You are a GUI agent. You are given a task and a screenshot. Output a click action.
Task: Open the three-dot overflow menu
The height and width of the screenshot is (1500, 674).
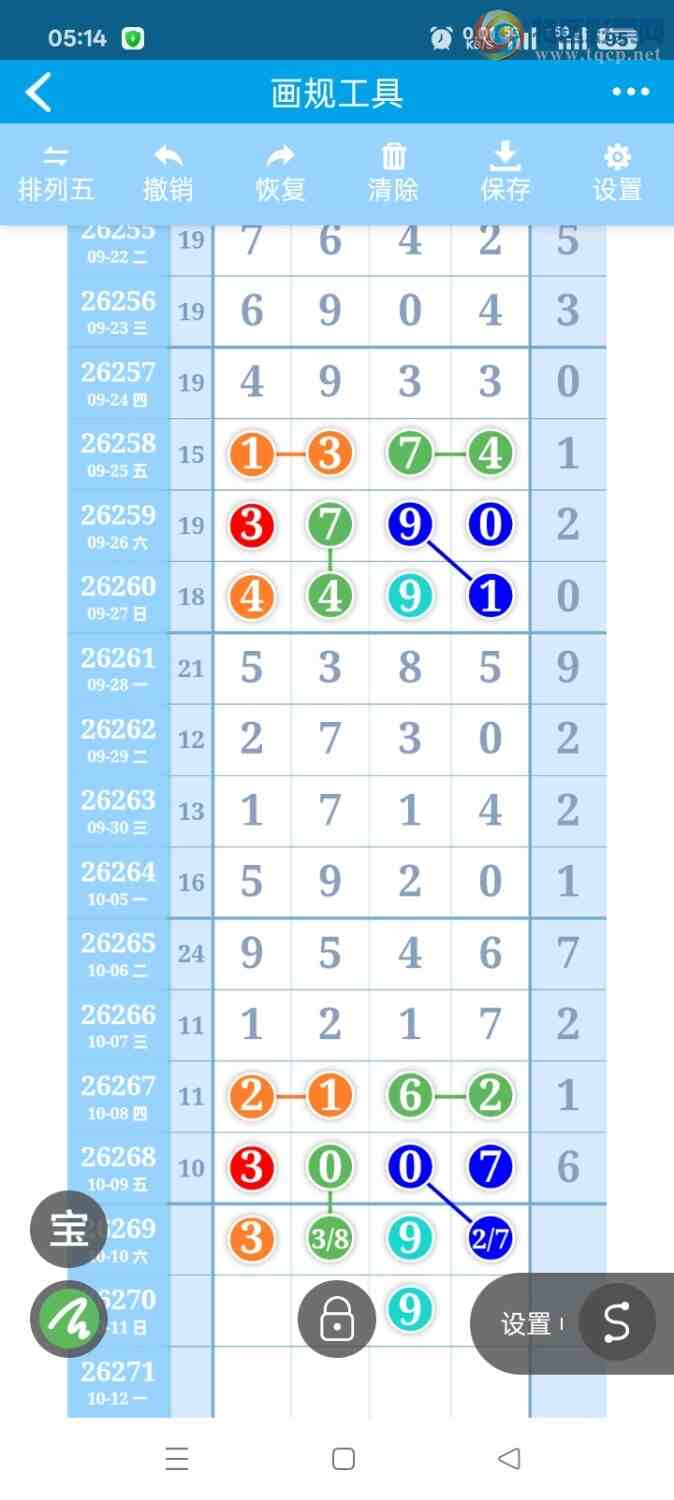tap(630, 92)
